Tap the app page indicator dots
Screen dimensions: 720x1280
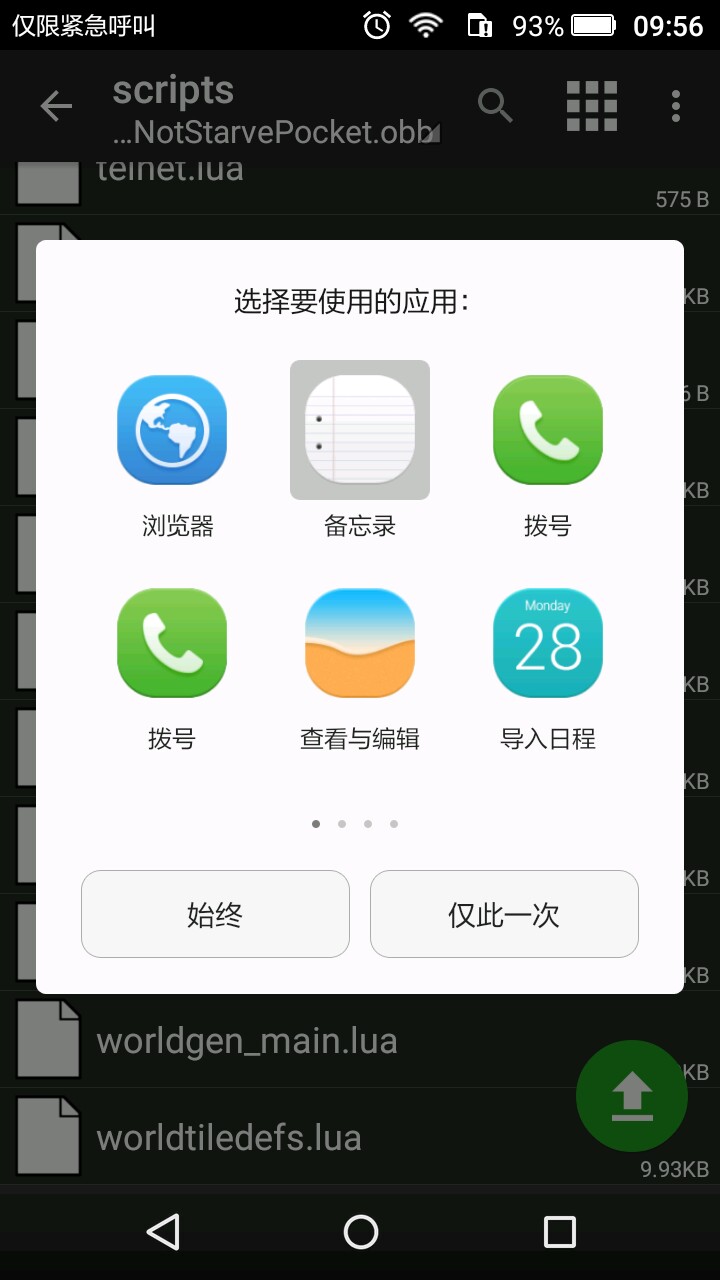(x=355, y=824)
